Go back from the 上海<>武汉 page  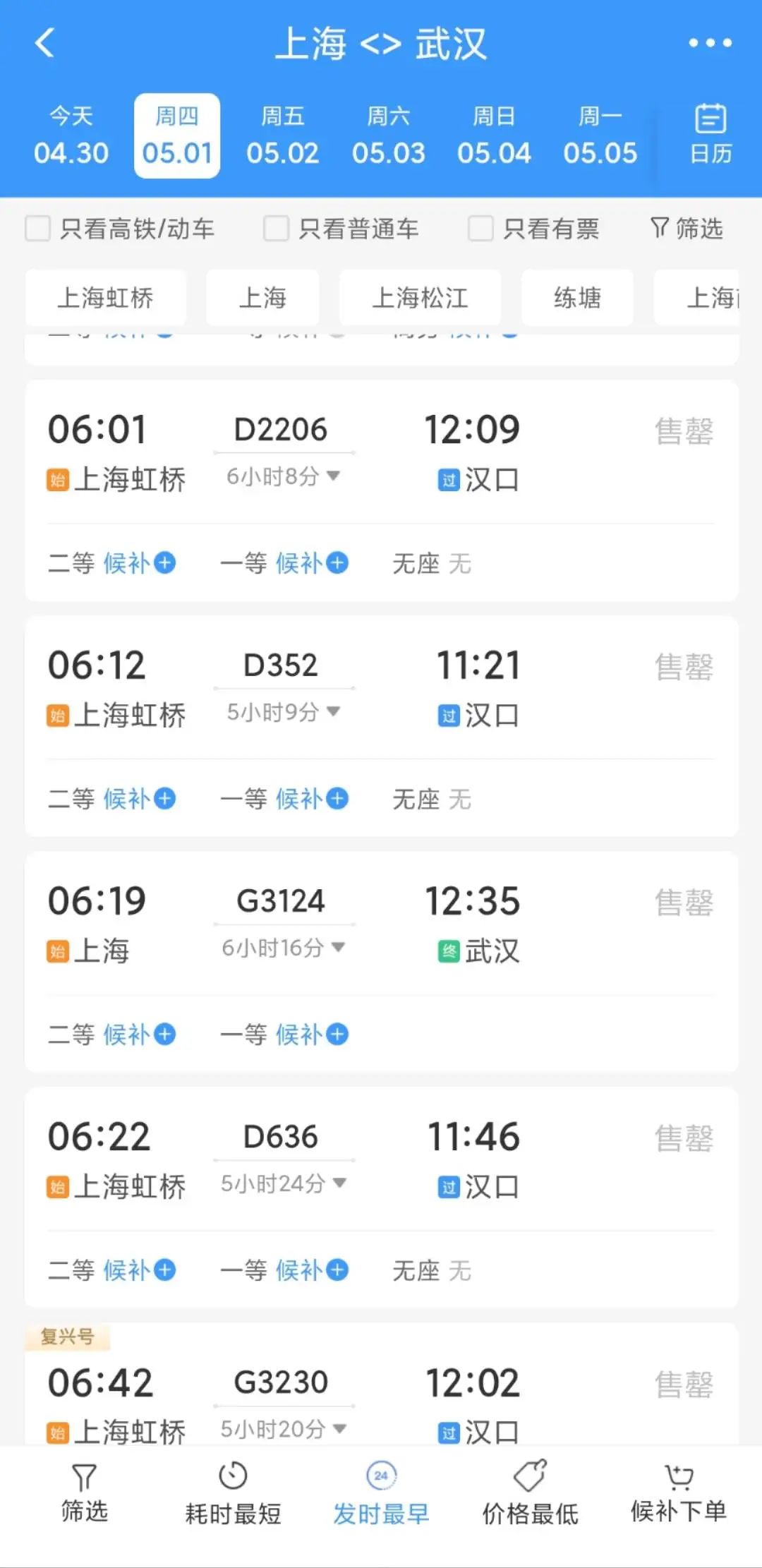click(x=44, y=43)
